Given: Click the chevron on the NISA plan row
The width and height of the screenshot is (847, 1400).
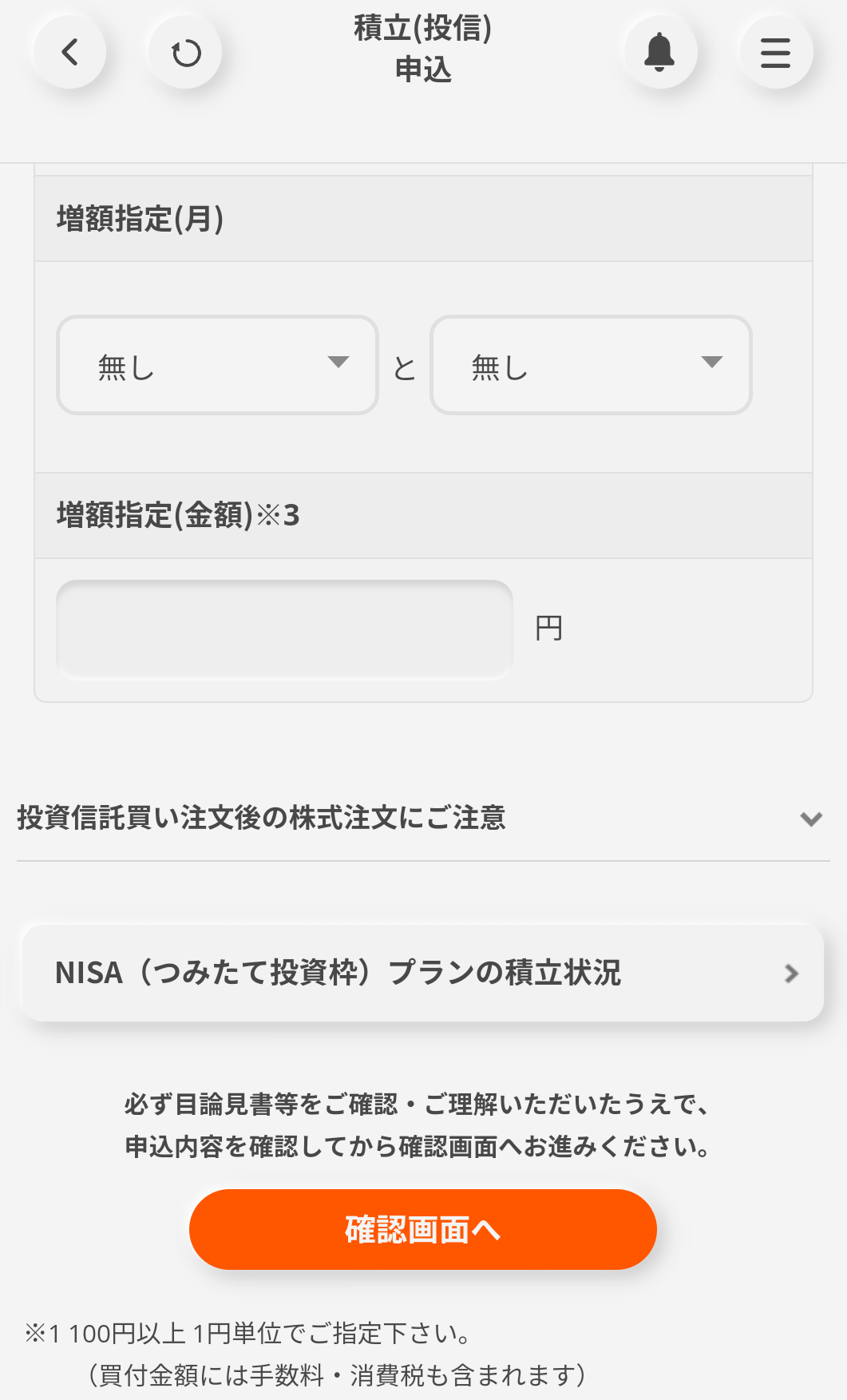Looking at the screenshot, I should coord(791,973).
